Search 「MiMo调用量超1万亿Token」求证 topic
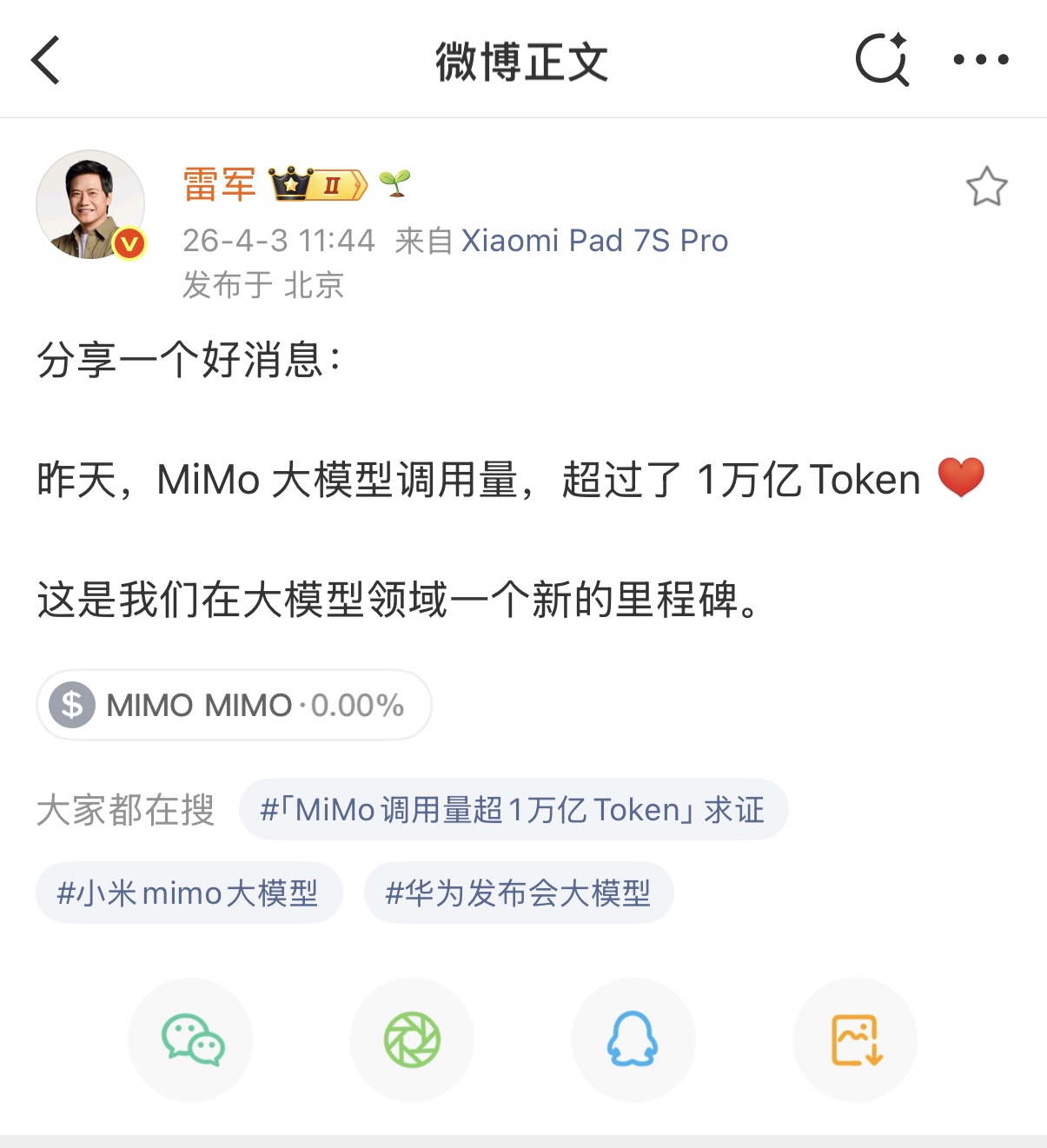1047x1148 pixels. 513,810
